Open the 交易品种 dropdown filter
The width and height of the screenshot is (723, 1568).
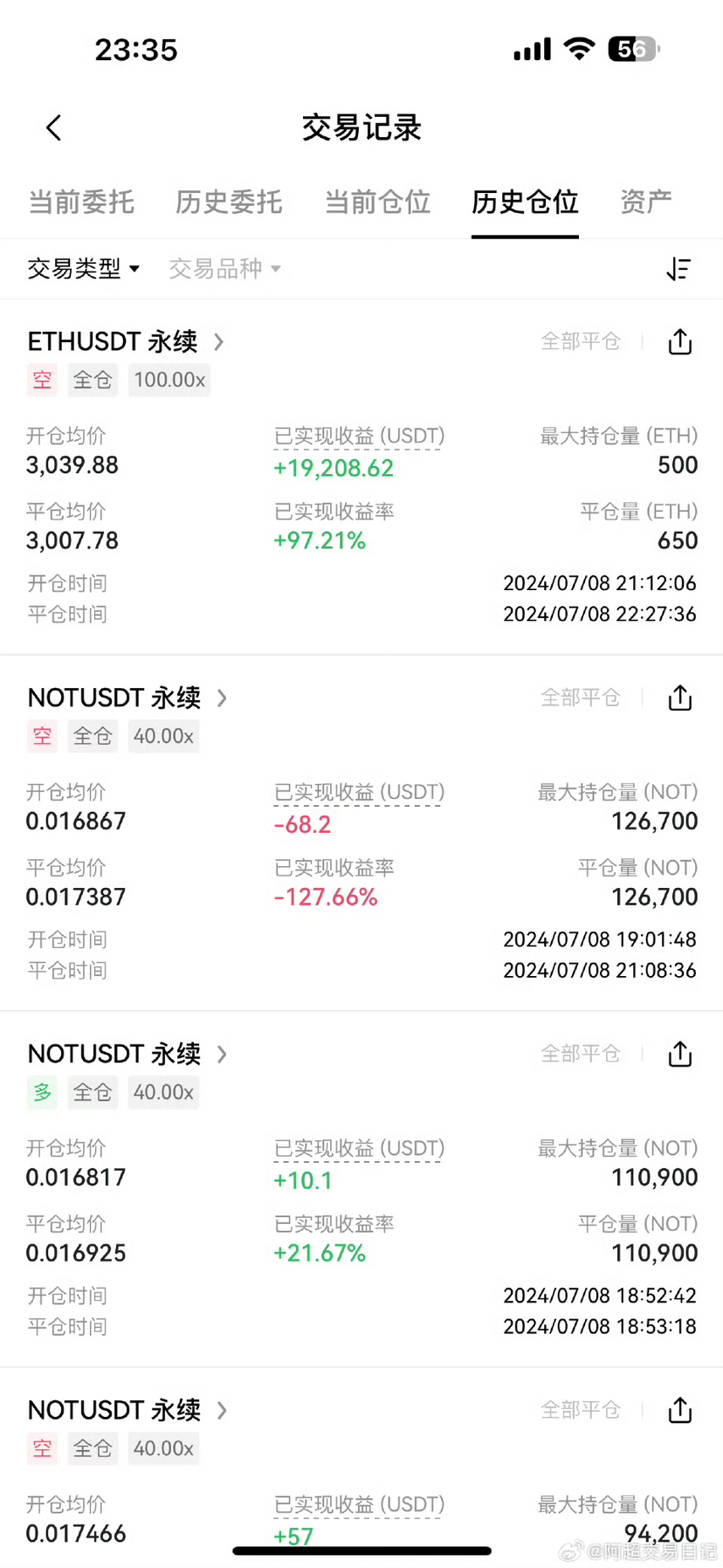coord(224,268)
